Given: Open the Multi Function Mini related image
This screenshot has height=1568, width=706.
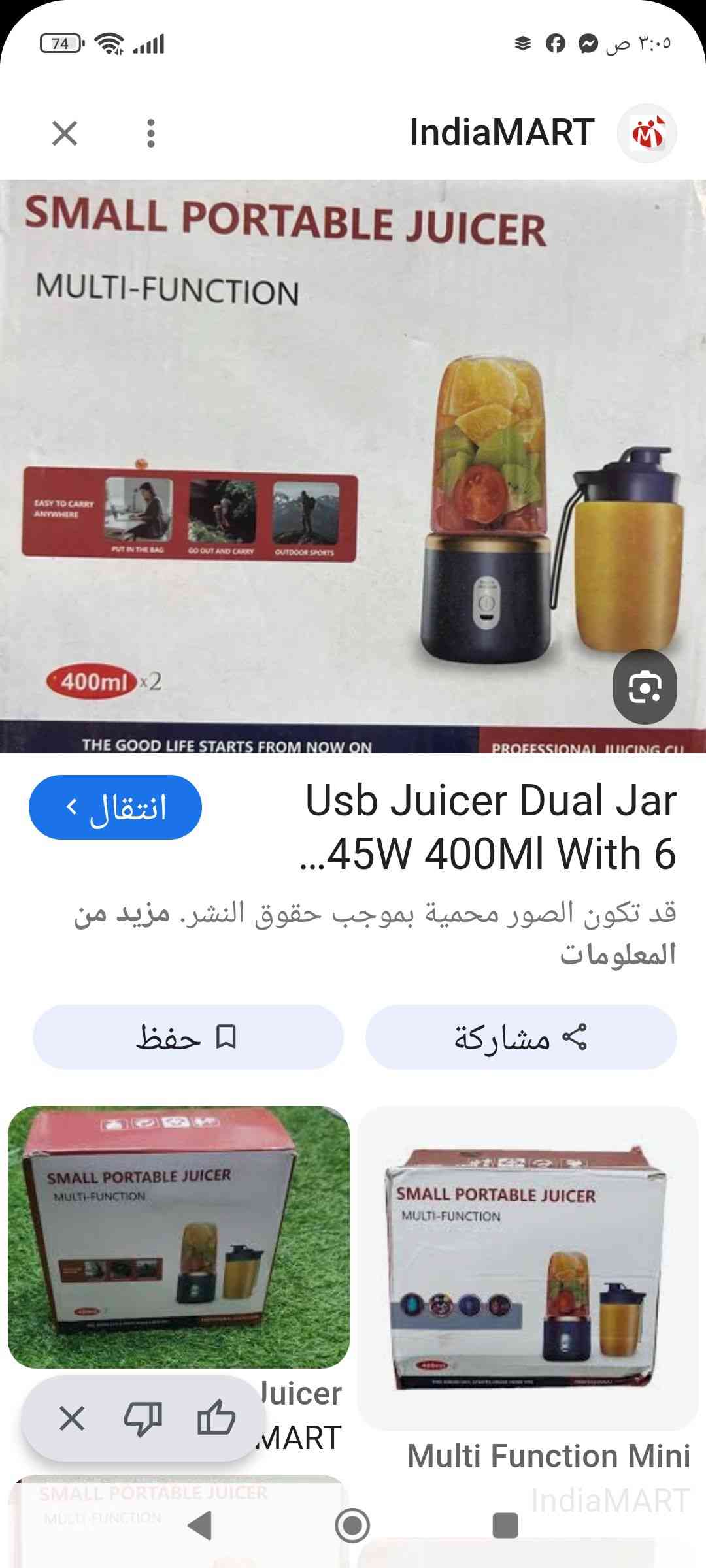Looking at the screenshot, I should coord(528,1267).
